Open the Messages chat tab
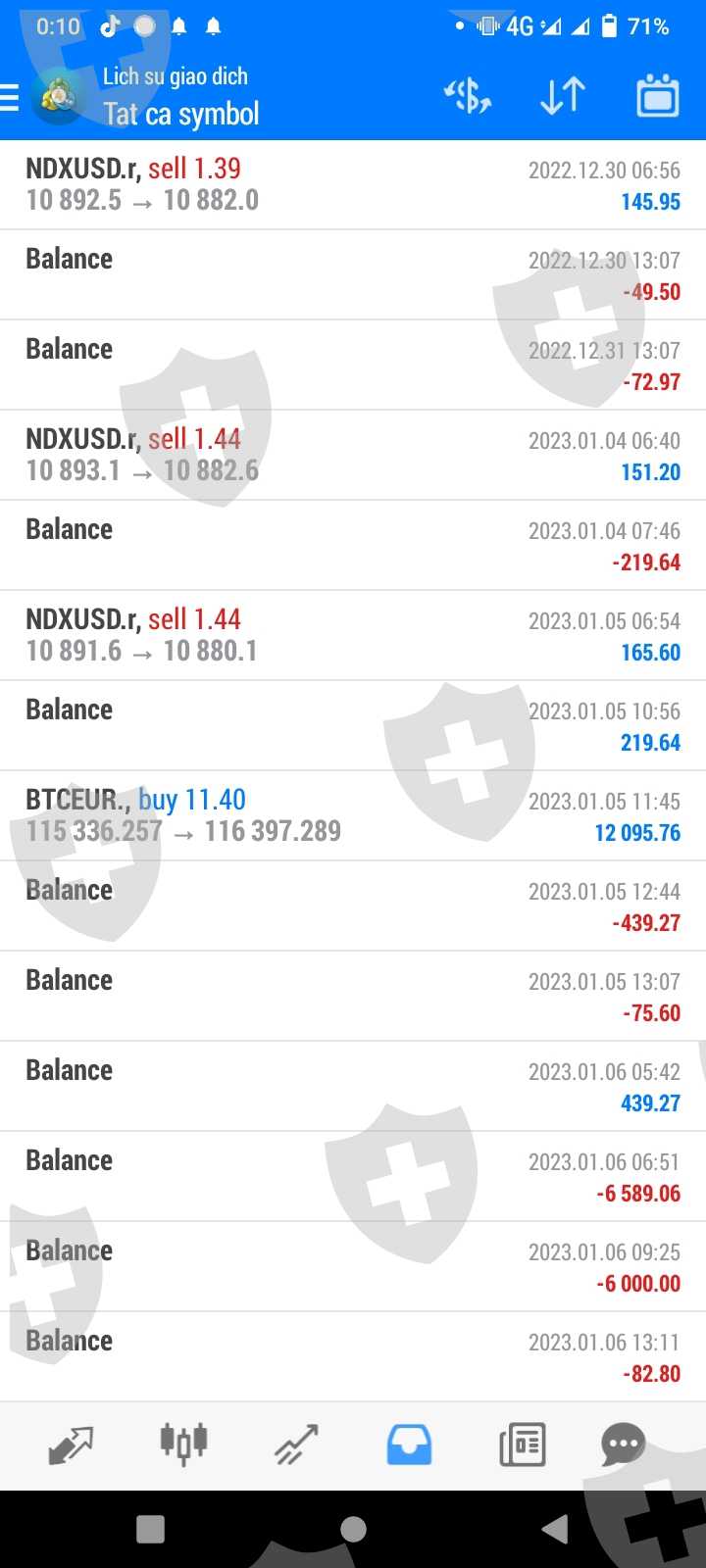The width and height of the screenshot is (706, 1568). [x=623, y=1445]
